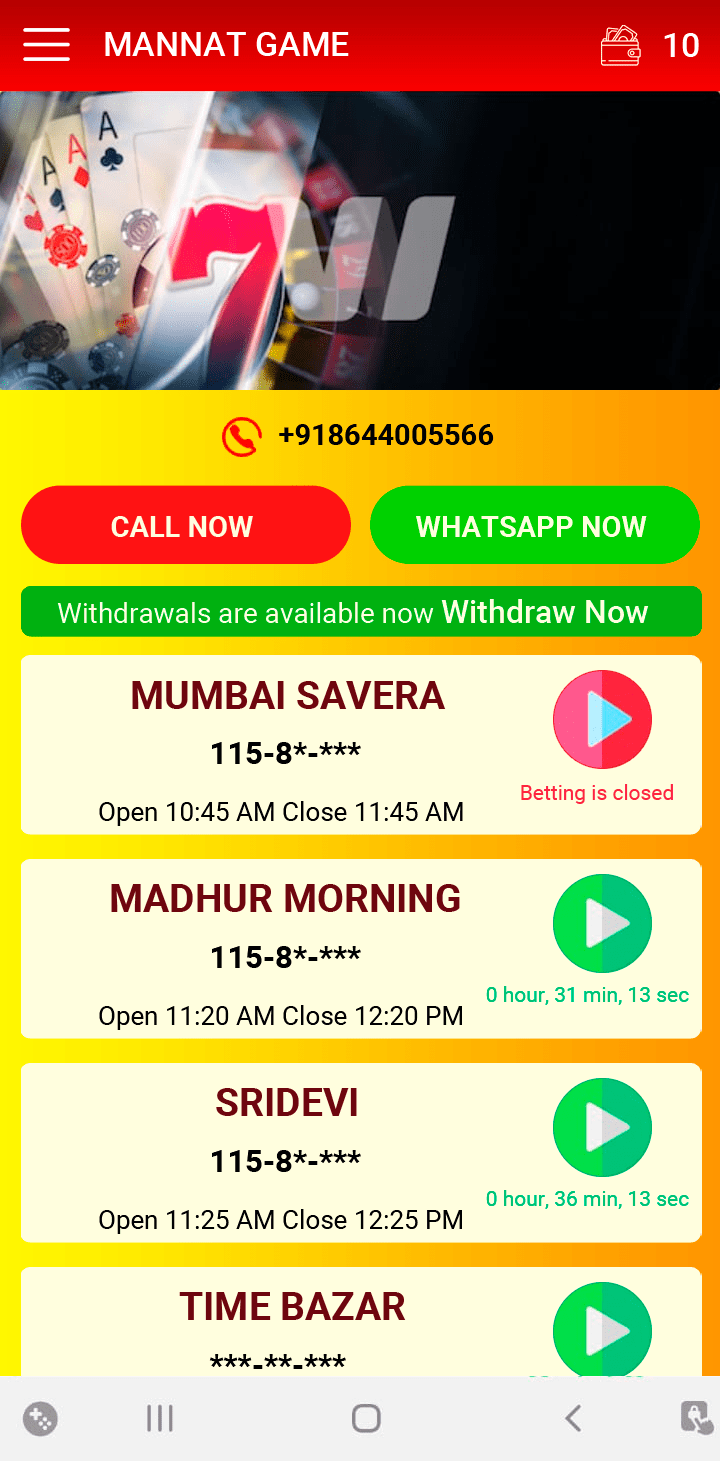Screen dimensions: 720x1461
Task: Open the wallet balance icon
Action: tap(620, 46)
